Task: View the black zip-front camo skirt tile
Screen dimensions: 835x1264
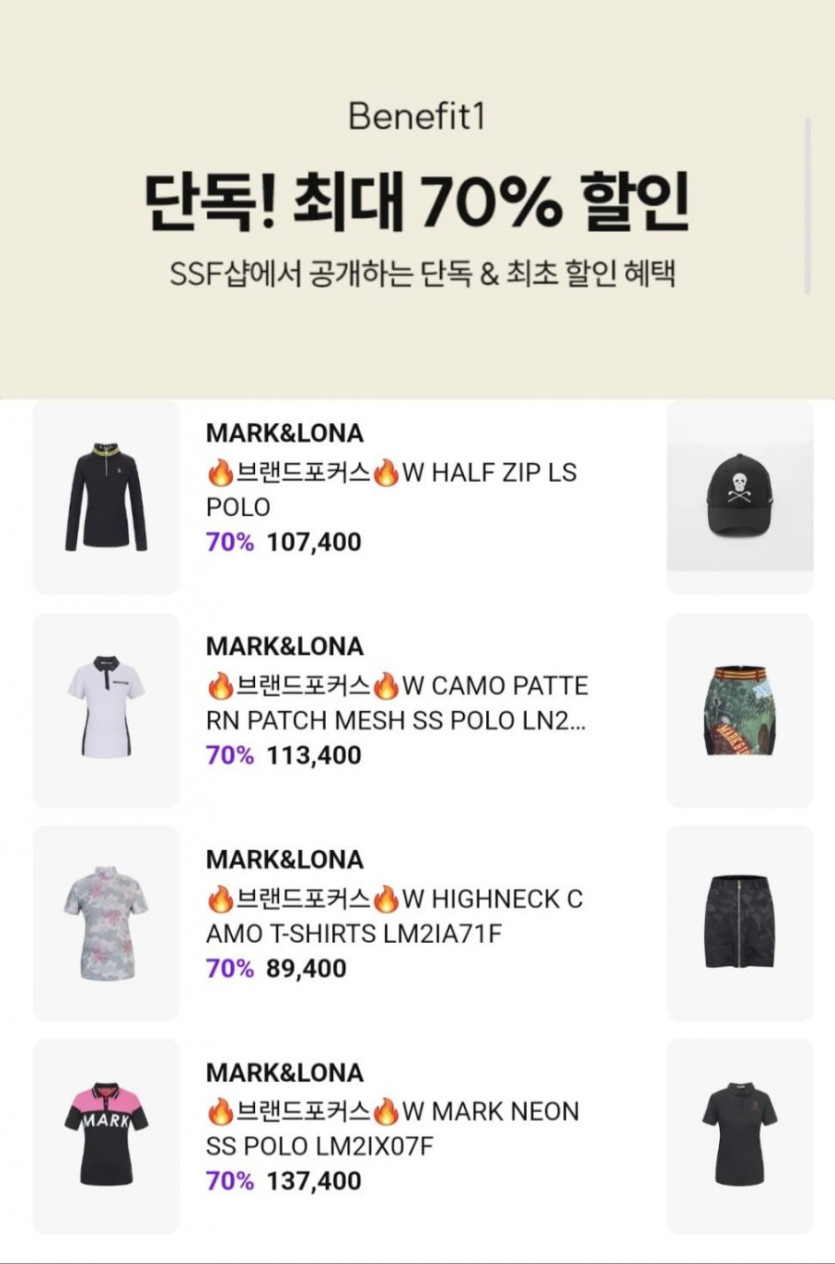Action: tap(740, 922)
